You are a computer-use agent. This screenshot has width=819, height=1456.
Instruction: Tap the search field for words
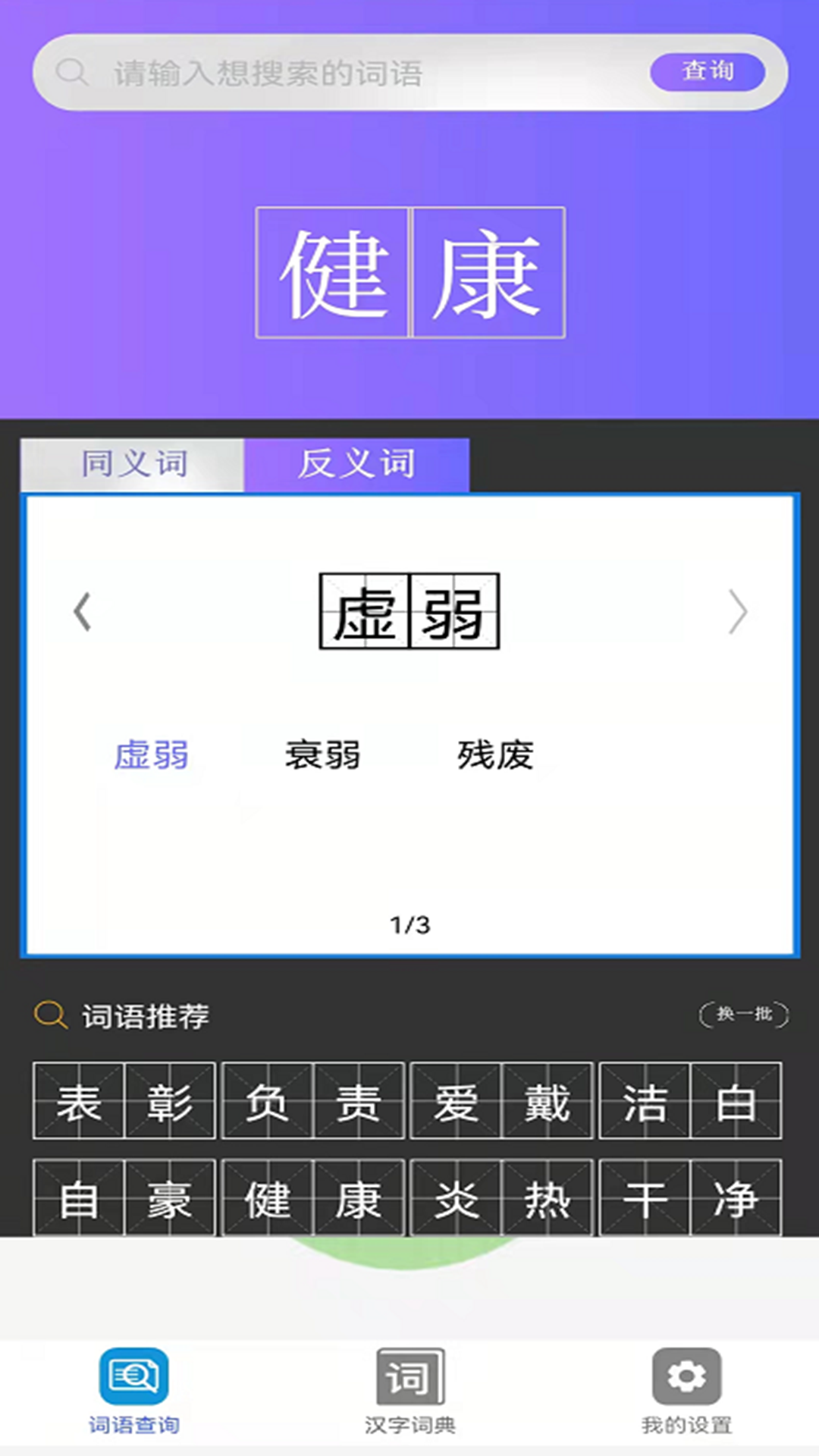[341, 74]
